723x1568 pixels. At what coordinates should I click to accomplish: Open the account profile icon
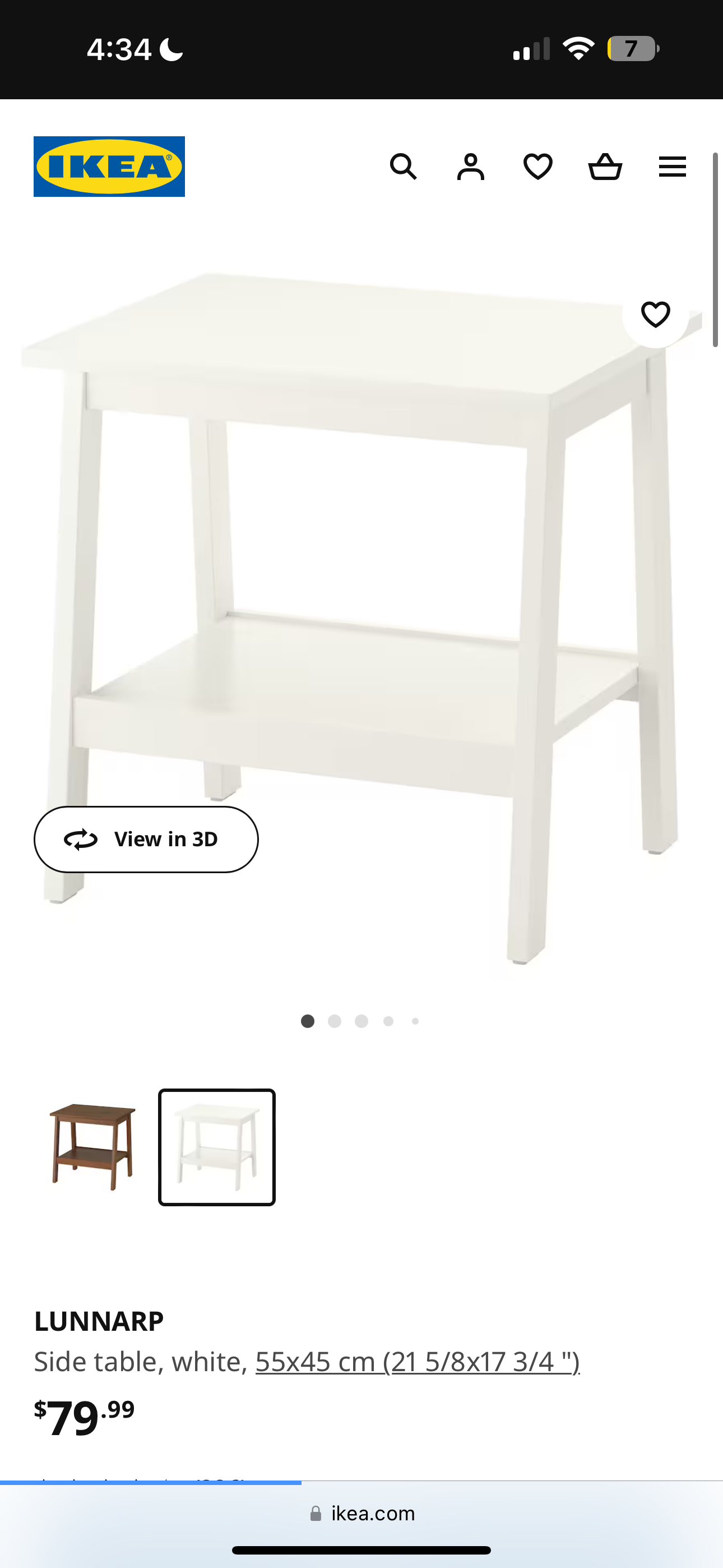coord(470,166)
